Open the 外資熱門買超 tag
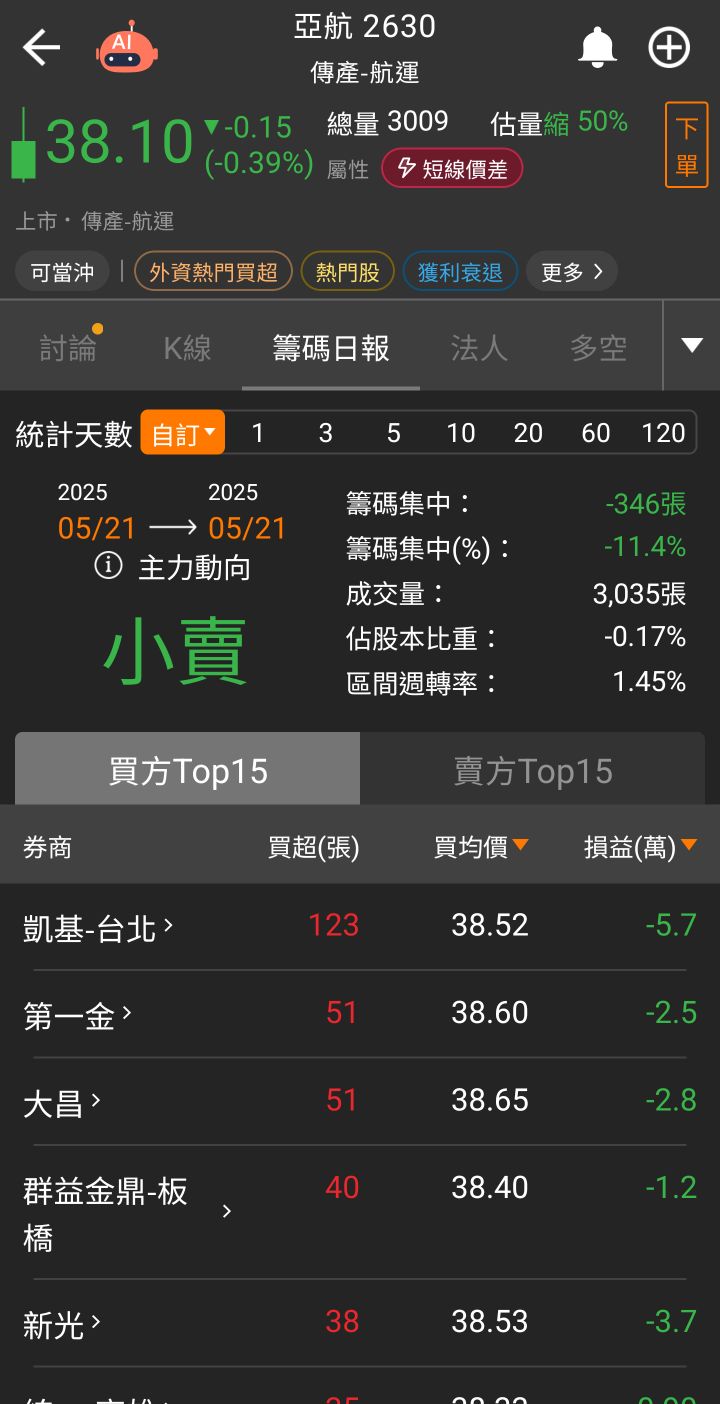This screenshot has height=1404, width=720. [x=213, y=272]
